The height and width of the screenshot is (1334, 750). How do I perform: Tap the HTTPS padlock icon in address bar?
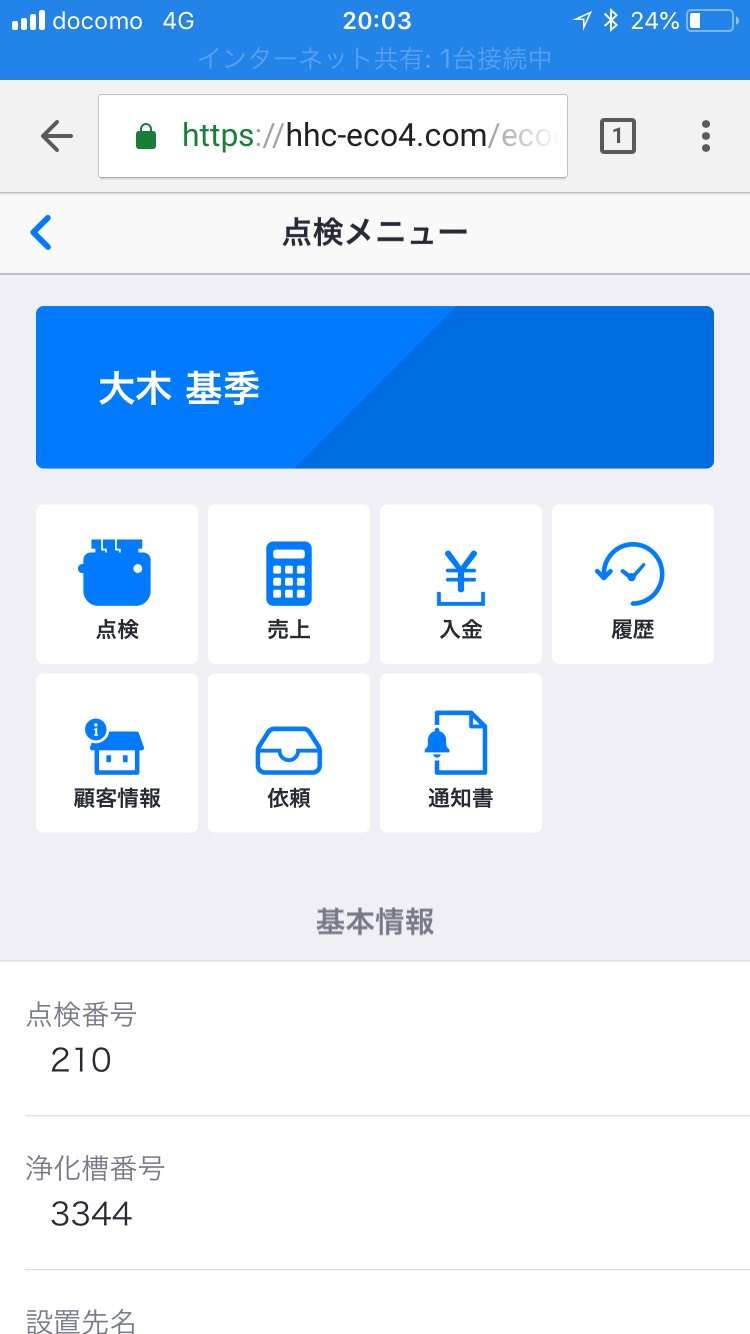(148, 135)
